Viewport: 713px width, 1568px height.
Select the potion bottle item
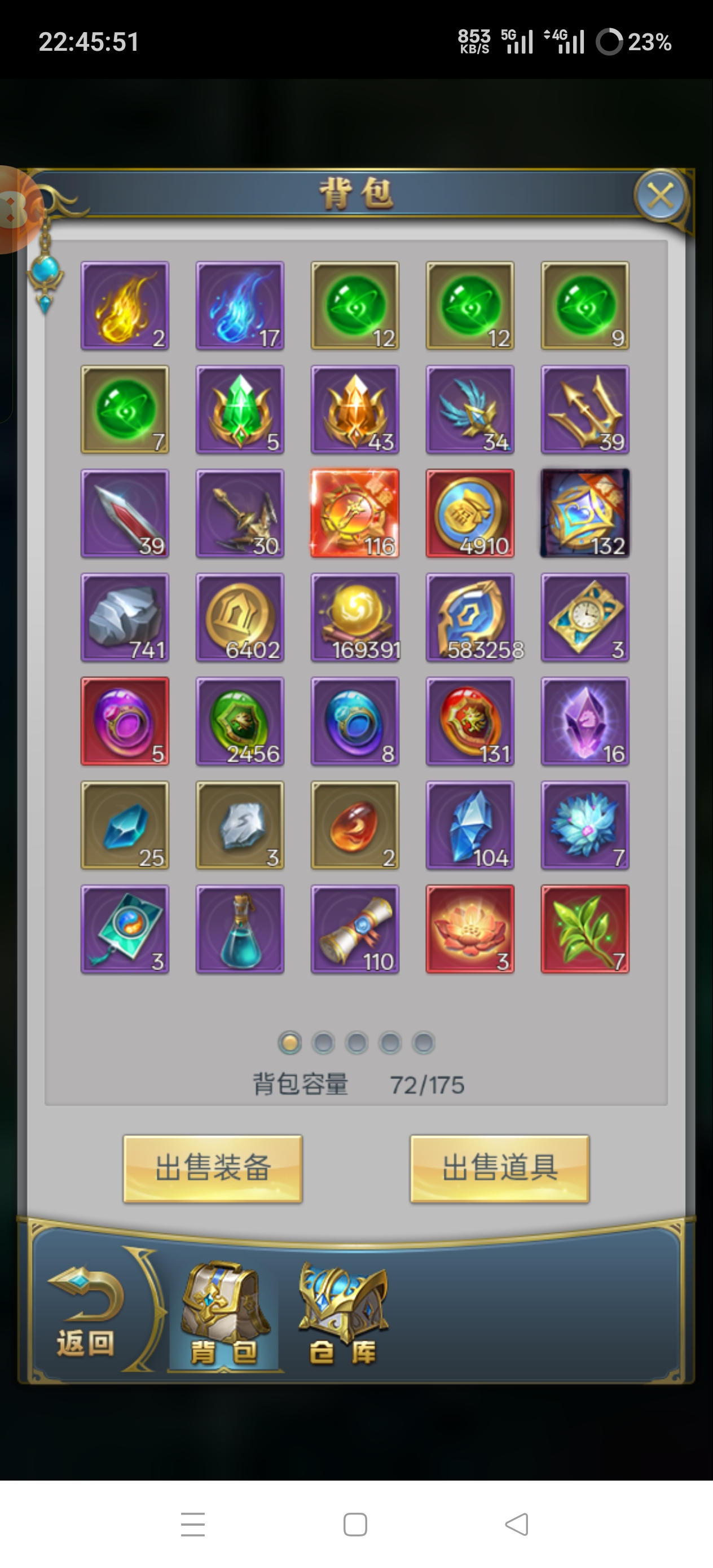point(240,929)
